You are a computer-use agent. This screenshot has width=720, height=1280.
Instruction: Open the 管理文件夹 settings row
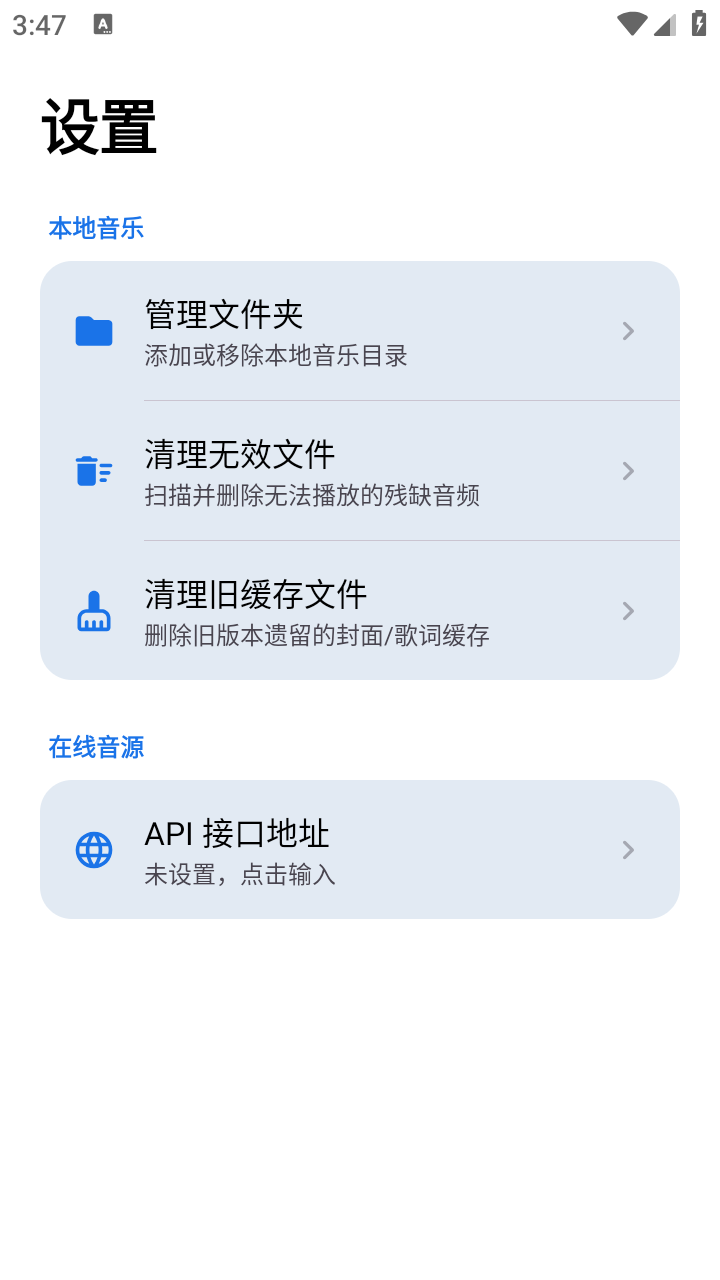click(360, 331)
